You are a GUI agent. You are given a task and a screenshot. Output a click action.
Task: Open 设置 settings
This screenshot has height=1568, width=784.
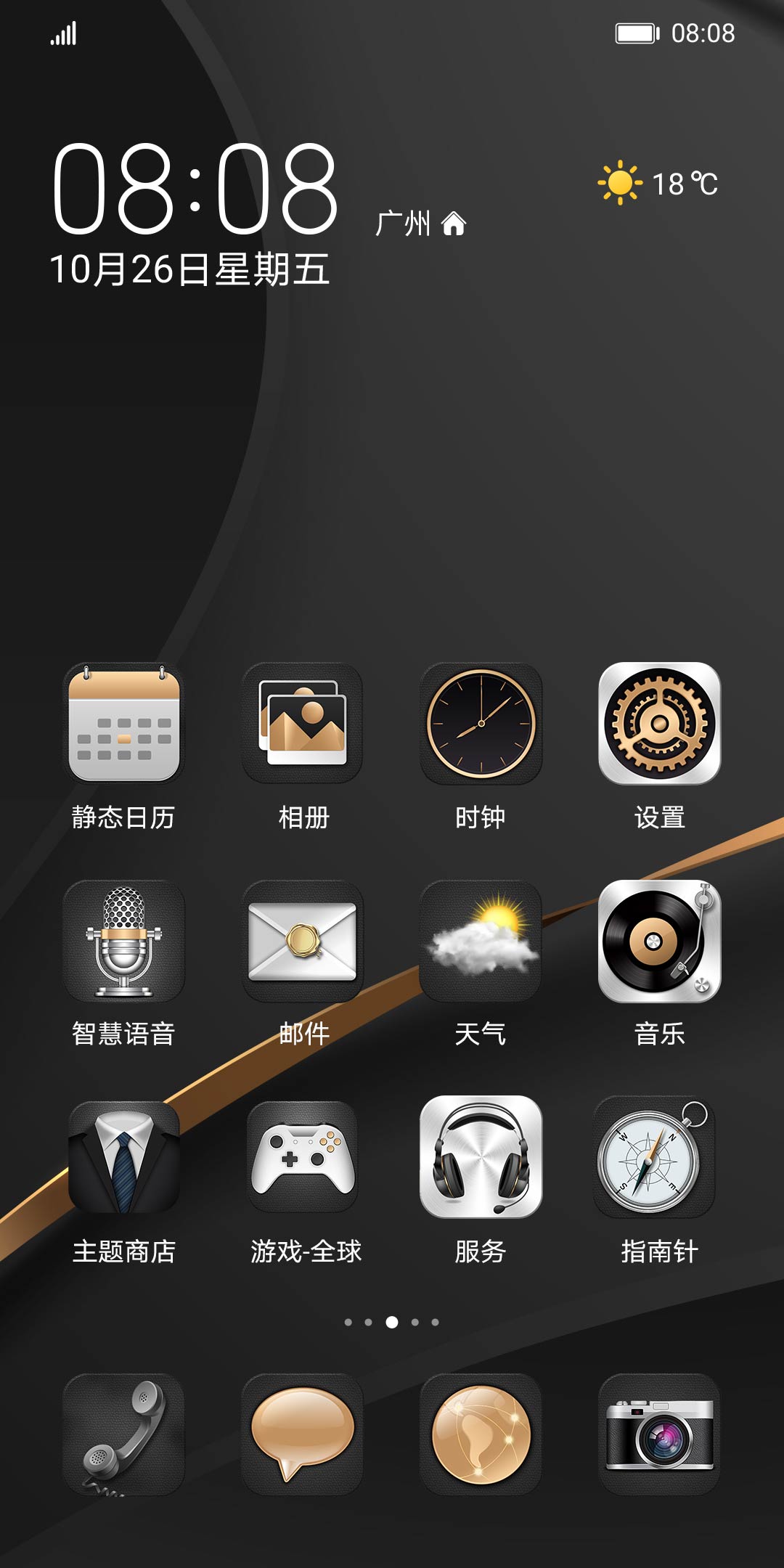(659, 723)
